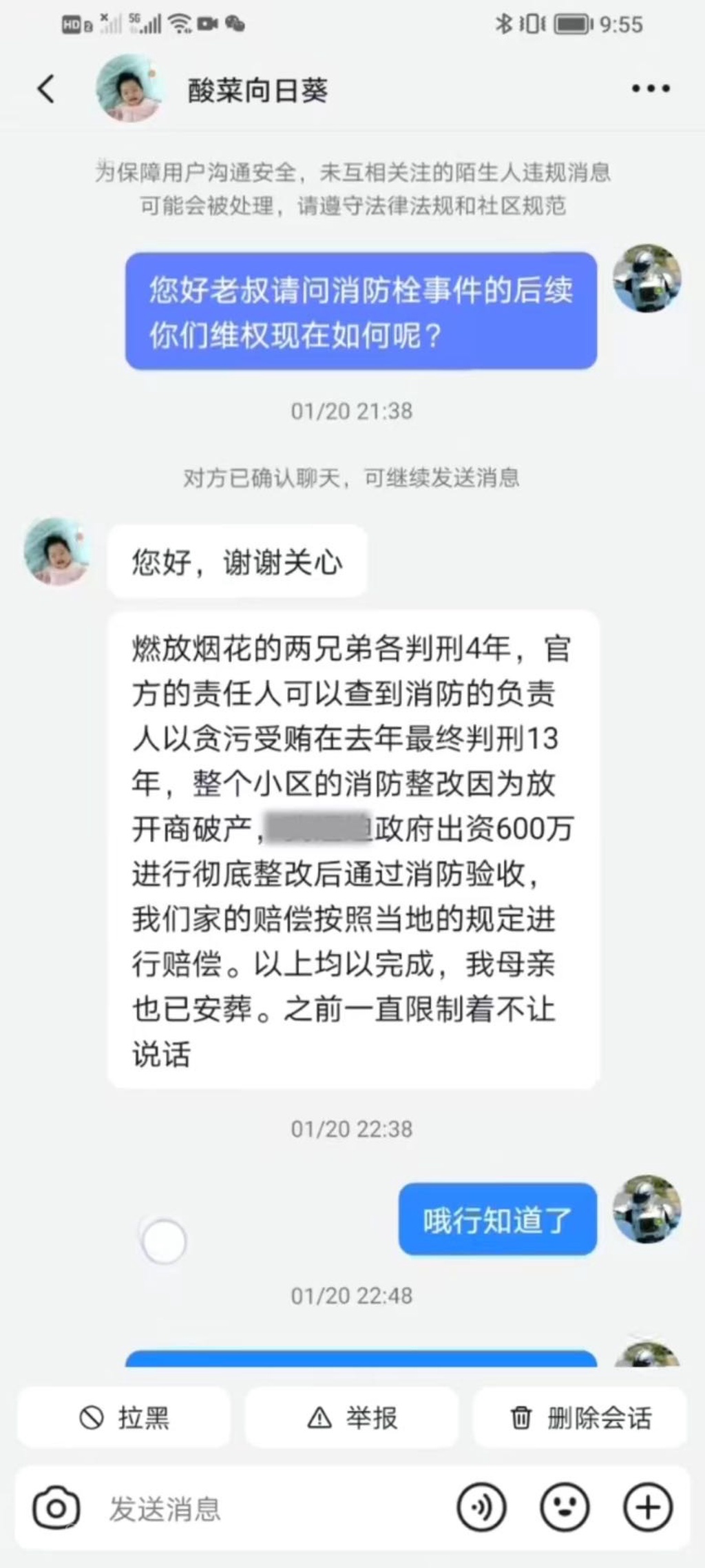Report this chat via 举报
Image resolution: width=705 pixels, height=1568 pixels.
coord(352,1419)
